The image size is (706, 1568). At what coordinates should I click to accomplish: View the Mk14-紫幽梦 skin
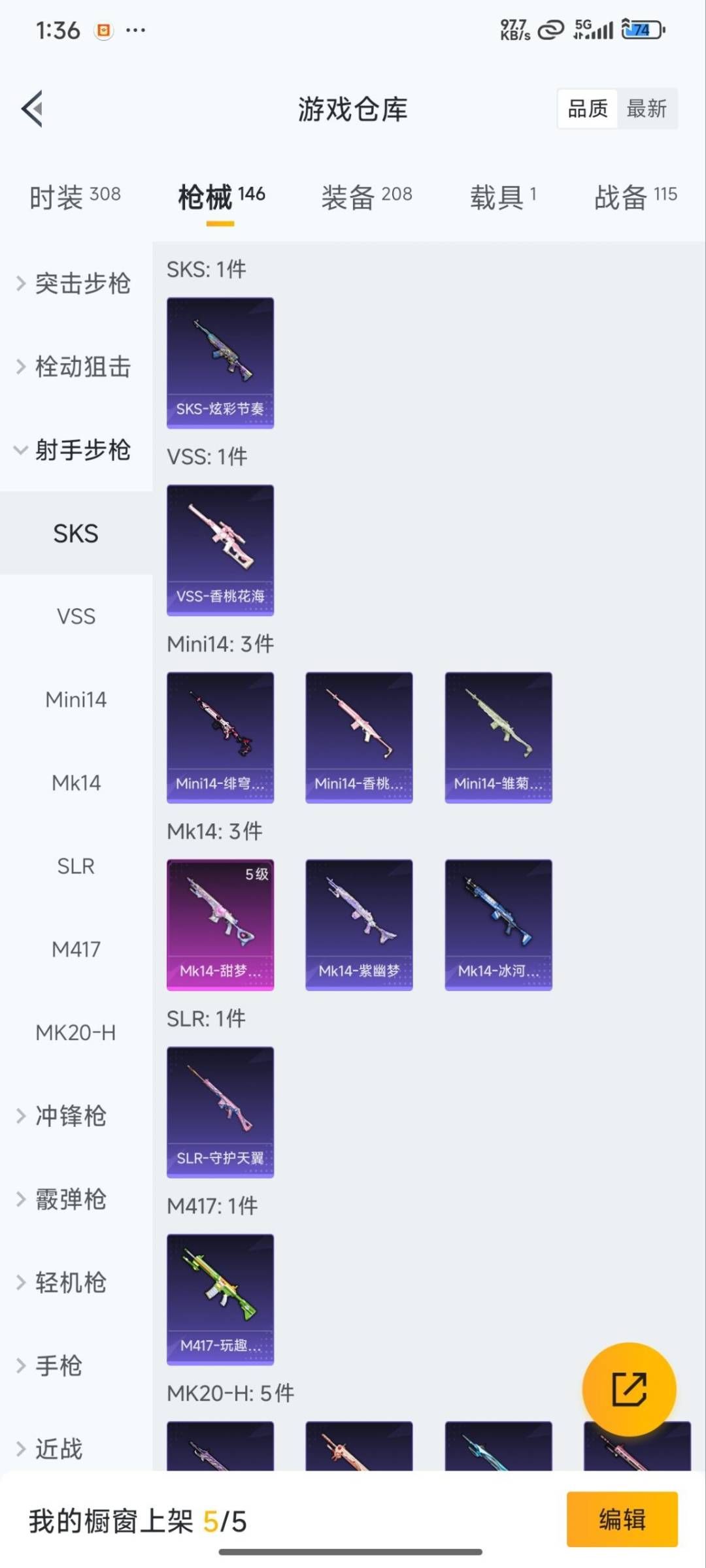[359, 924]
